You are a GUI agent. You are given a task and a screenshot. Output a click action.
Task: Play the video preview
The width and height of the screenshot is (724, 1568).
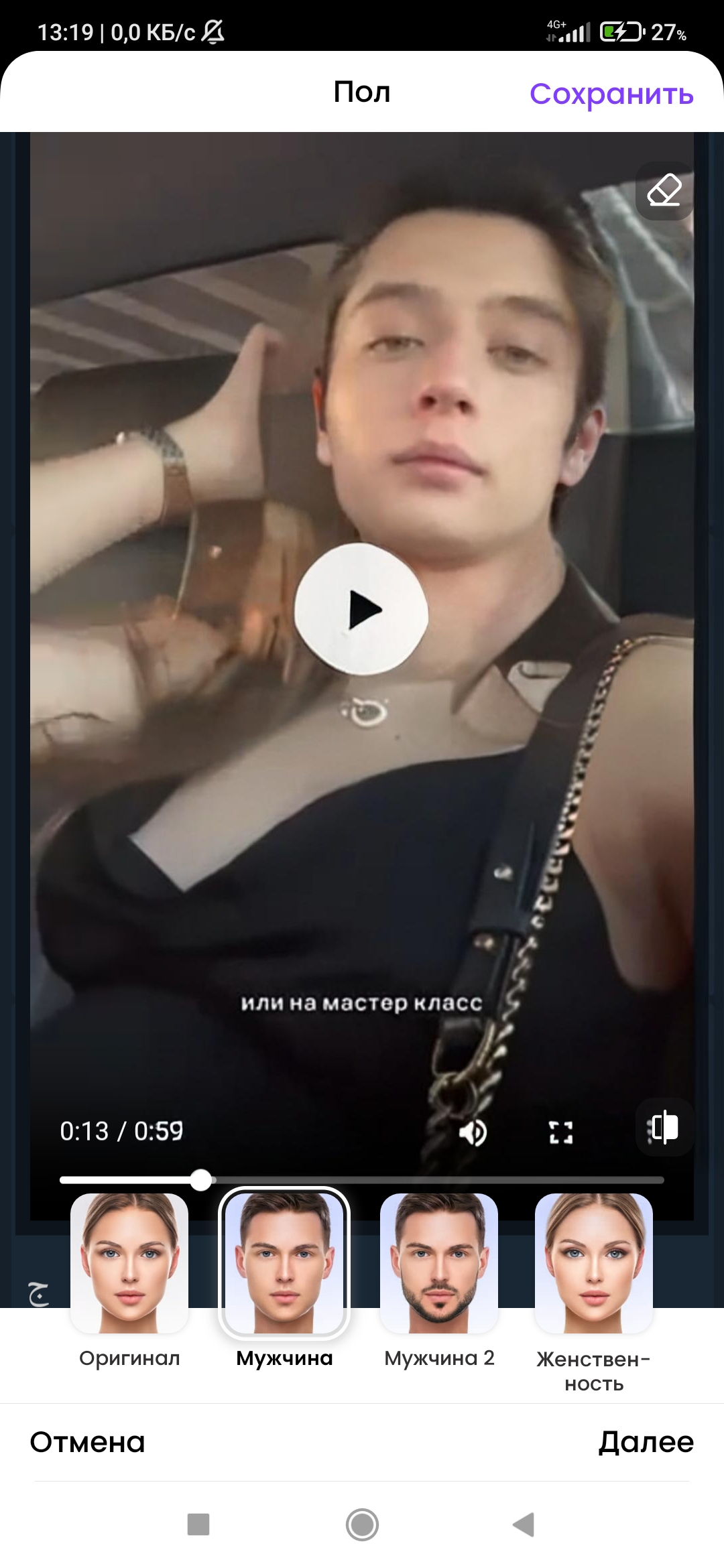tap(361, 609)
